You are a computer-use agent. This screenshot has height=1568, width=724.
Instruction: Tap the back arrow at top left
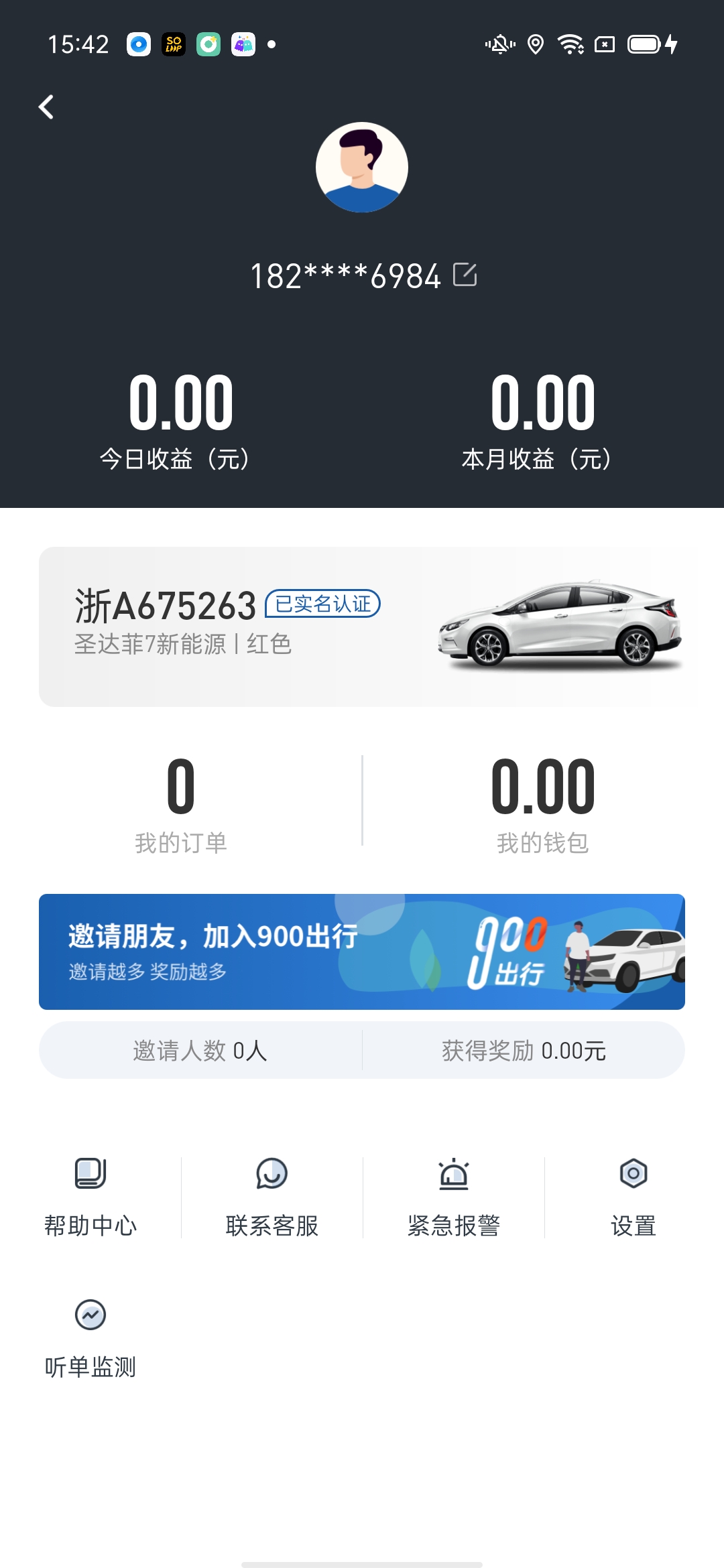tap(47, 106)
